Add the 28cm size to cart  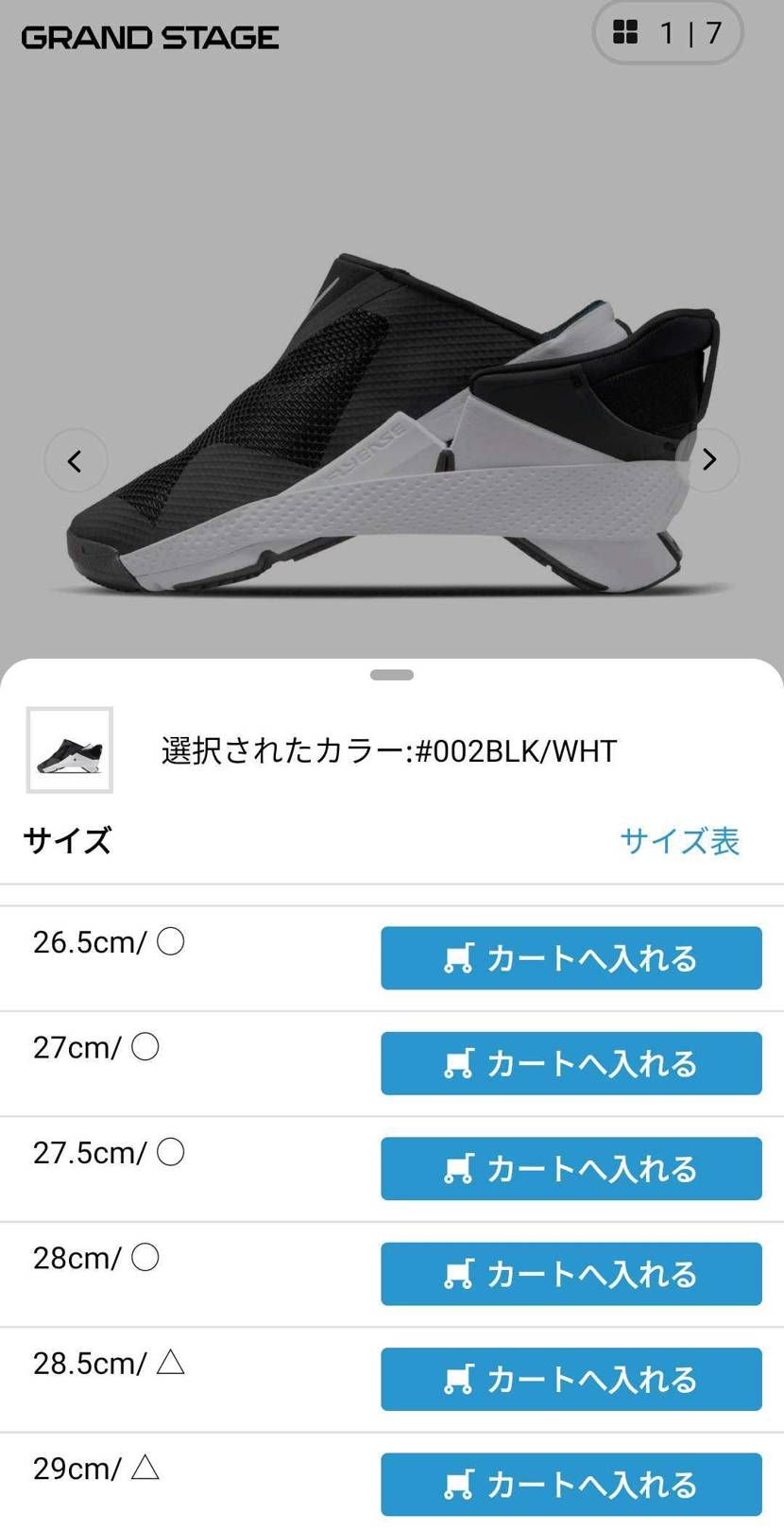571,1274
